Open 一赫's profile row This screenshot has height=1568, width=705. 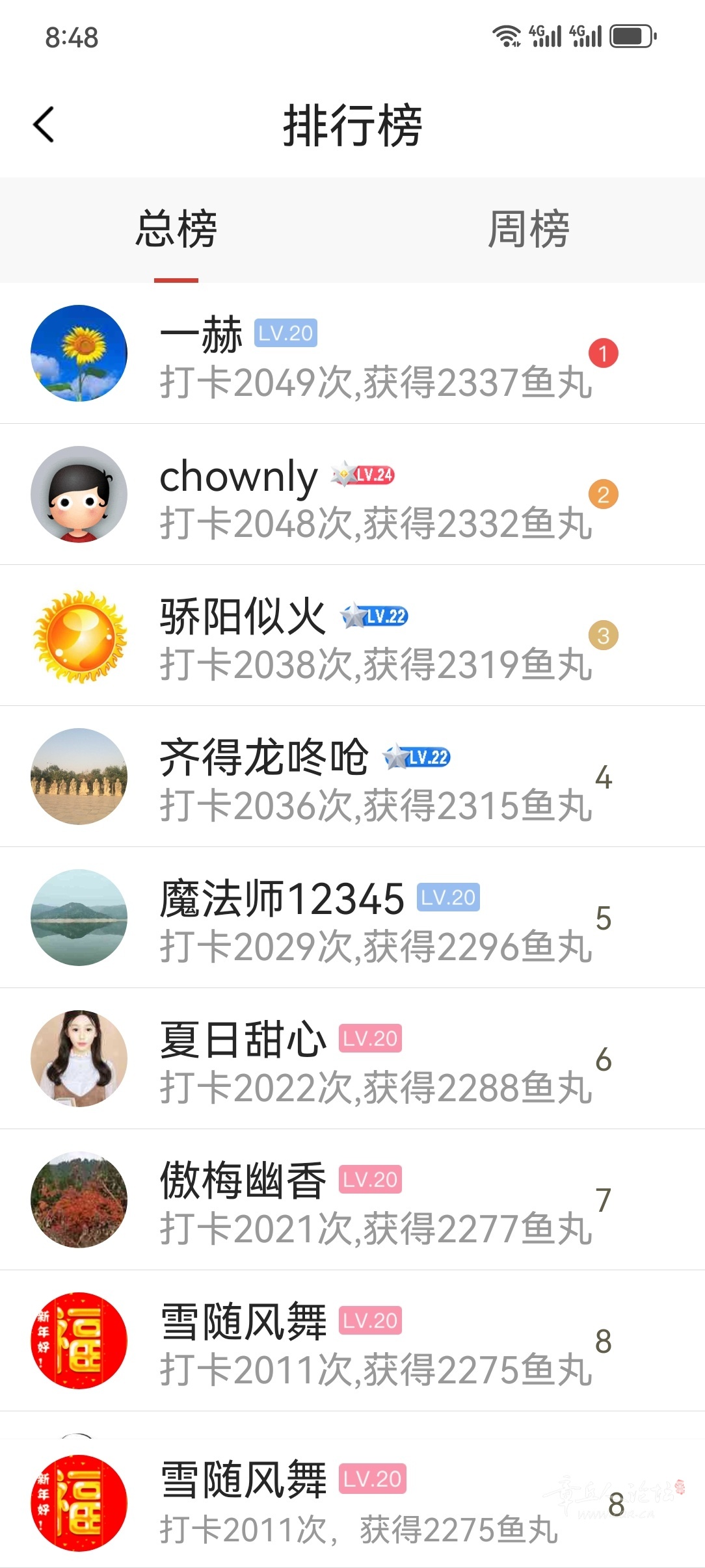click(351, 354)
